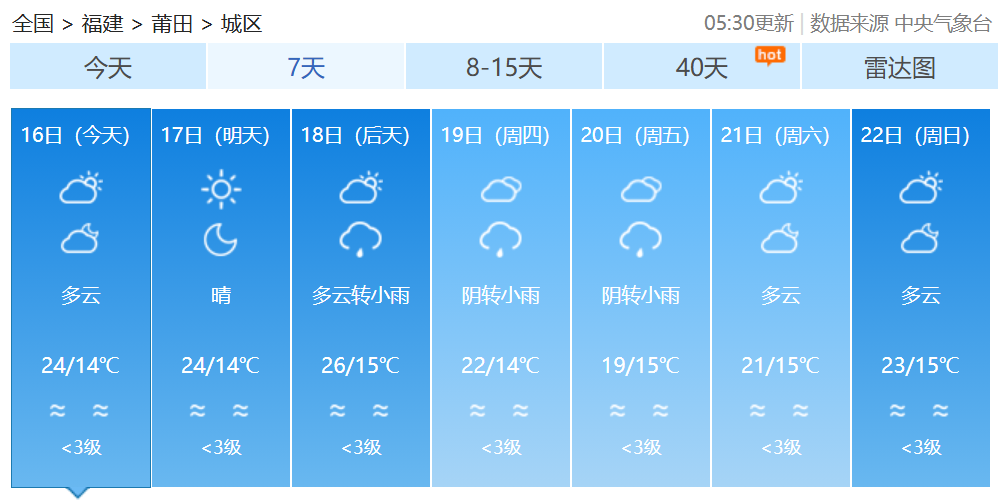Select the 7天 forecast tab
The height and width of the screenshot is (501, 1007).
[306, 68]
